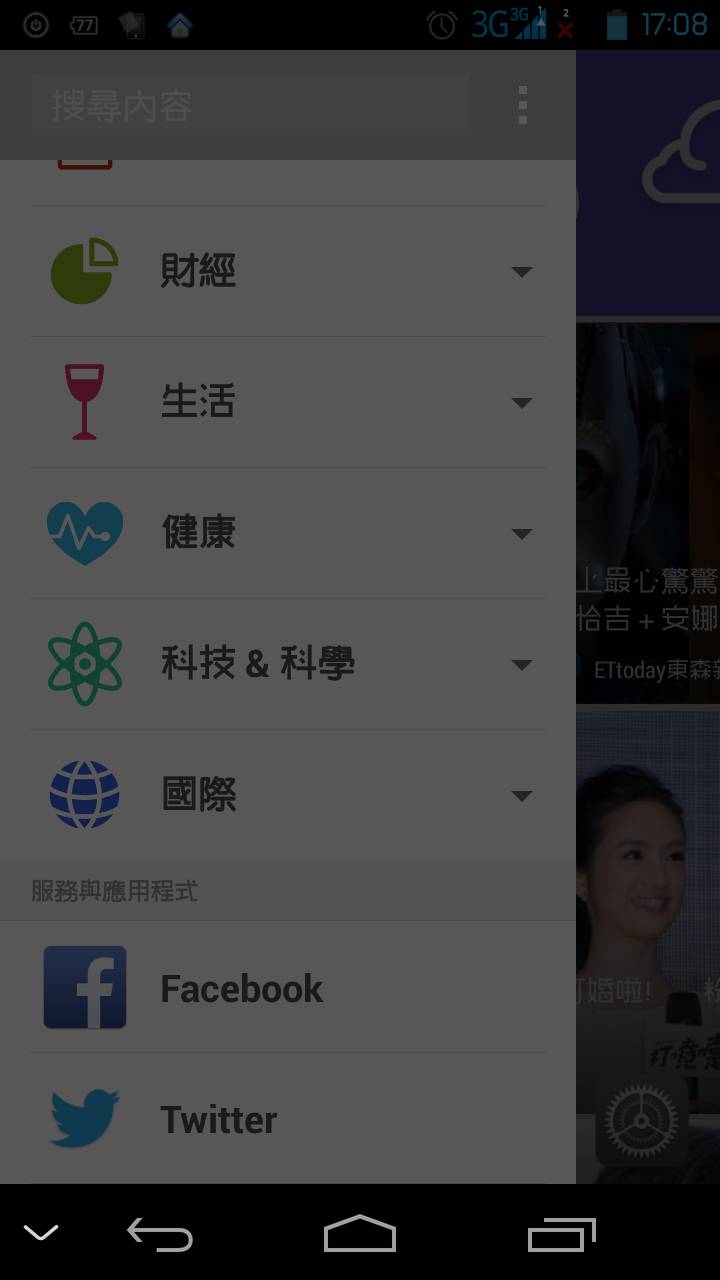Select Facebook under 服務與應用程式
720x1280 pixels.
tap(240, 988)
